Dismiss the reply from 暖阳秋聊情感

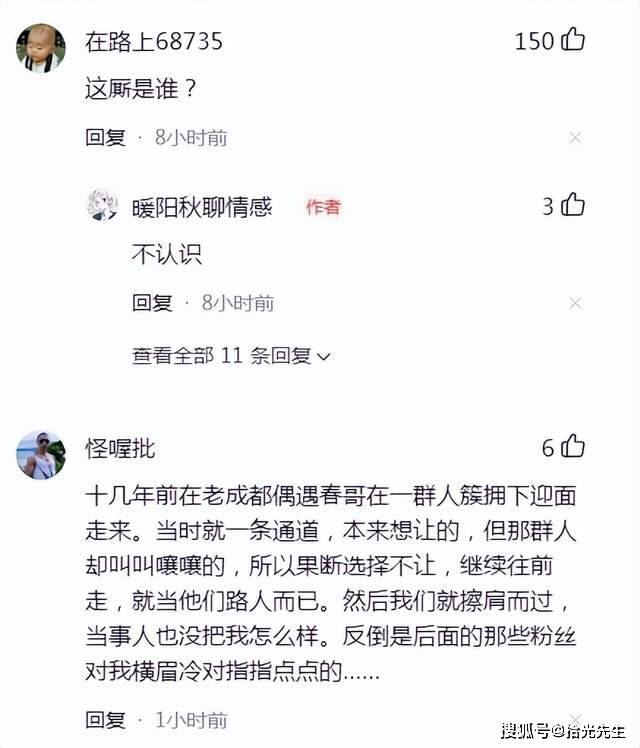click(575, 303)
